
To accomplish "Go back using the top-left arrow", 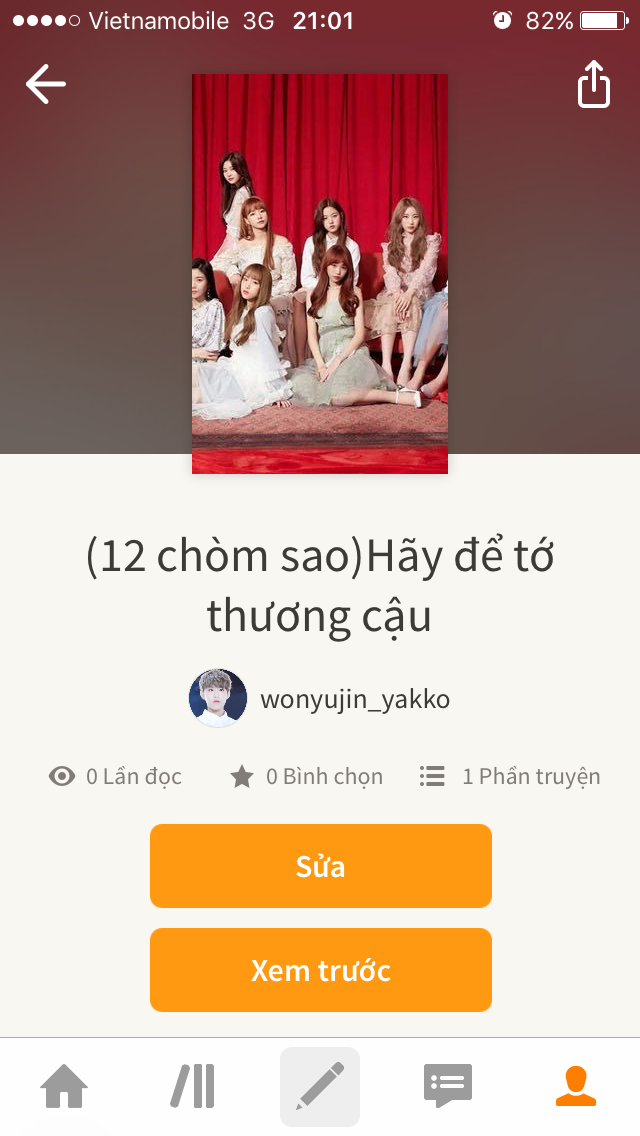I will [45, 85].
